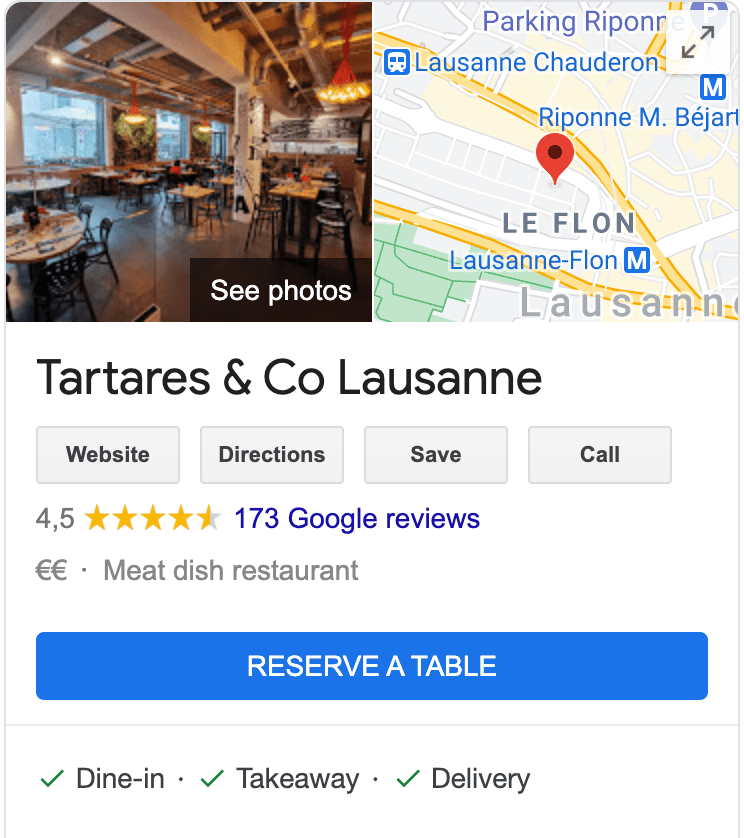Open the Website for the restaurant
744x838 pixels.
(x=107, y=455)
